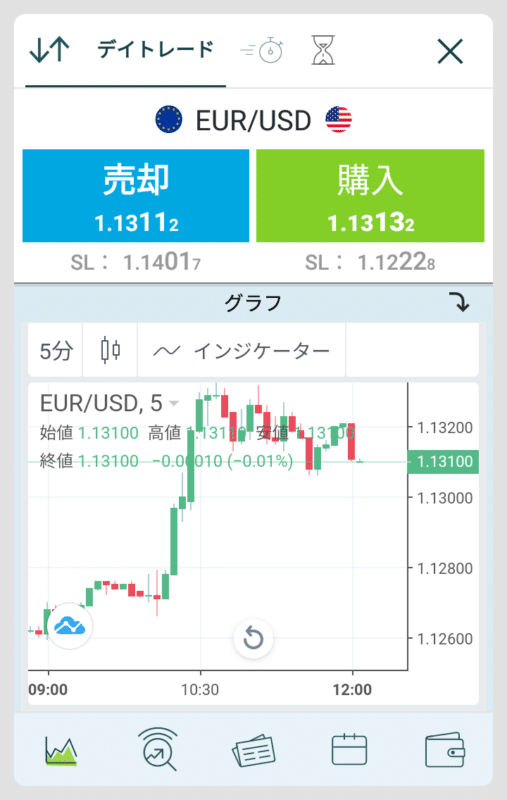Reset the chart view
Screen dimensions: 507x800
point(253,638)
